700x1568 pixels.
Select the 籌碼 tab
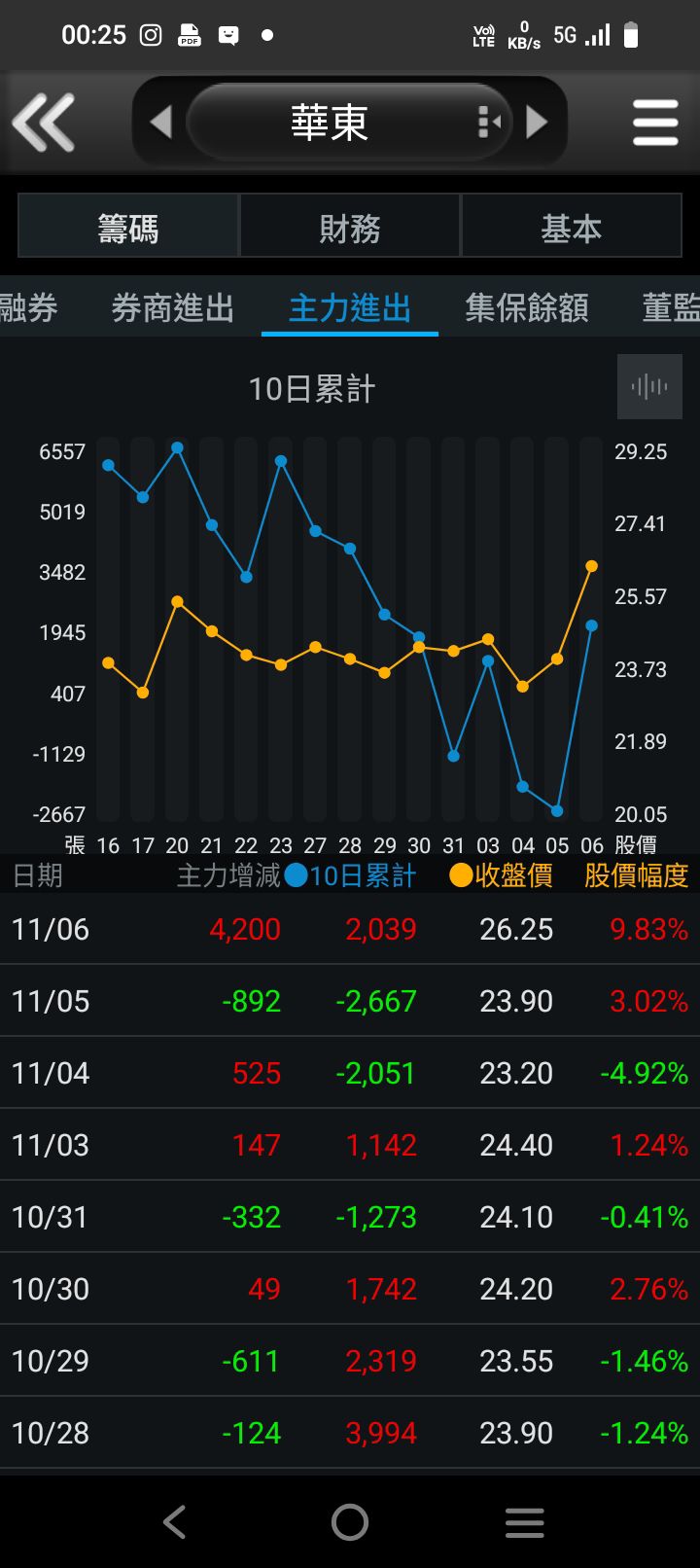pos(128,229)
